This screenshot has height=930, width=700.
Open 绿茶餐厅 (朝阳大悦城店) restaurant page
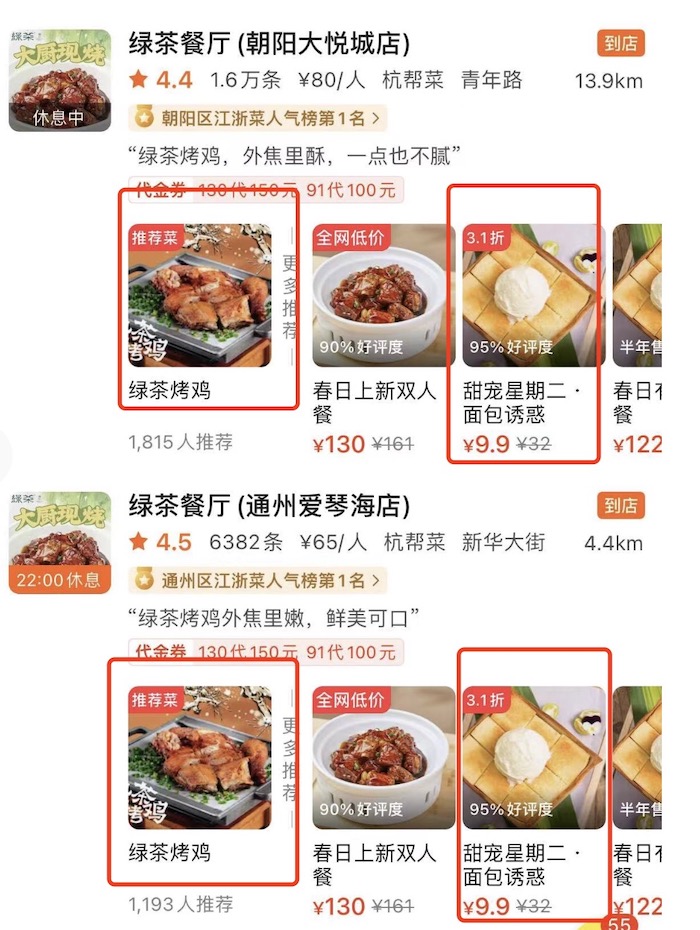point(269,44)
